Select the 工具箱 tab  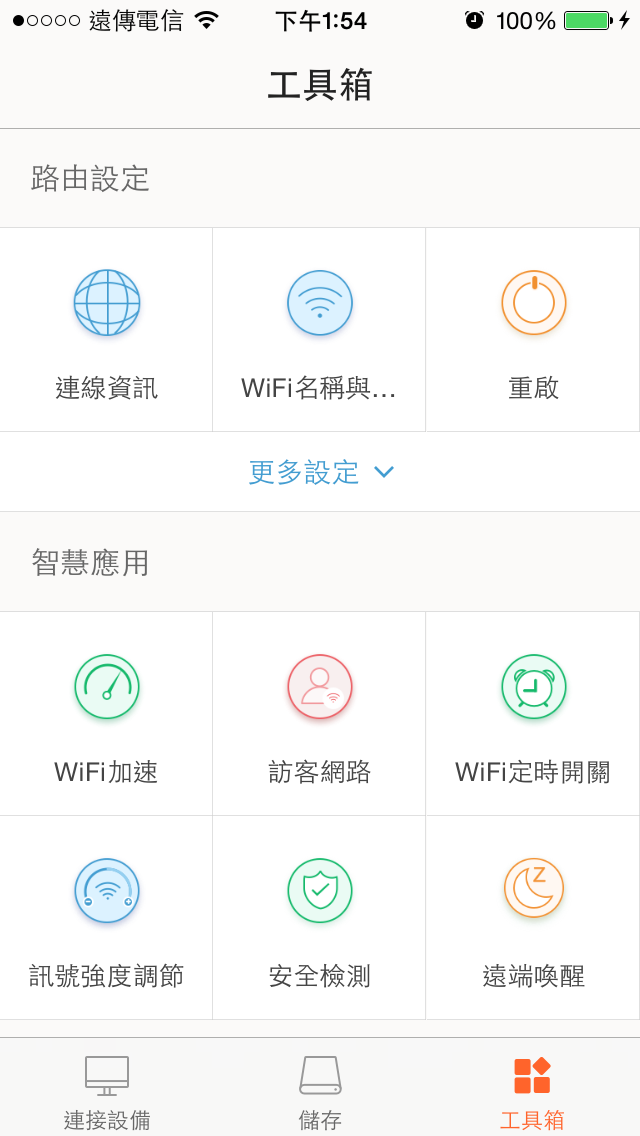click(x=533, y=1088)
